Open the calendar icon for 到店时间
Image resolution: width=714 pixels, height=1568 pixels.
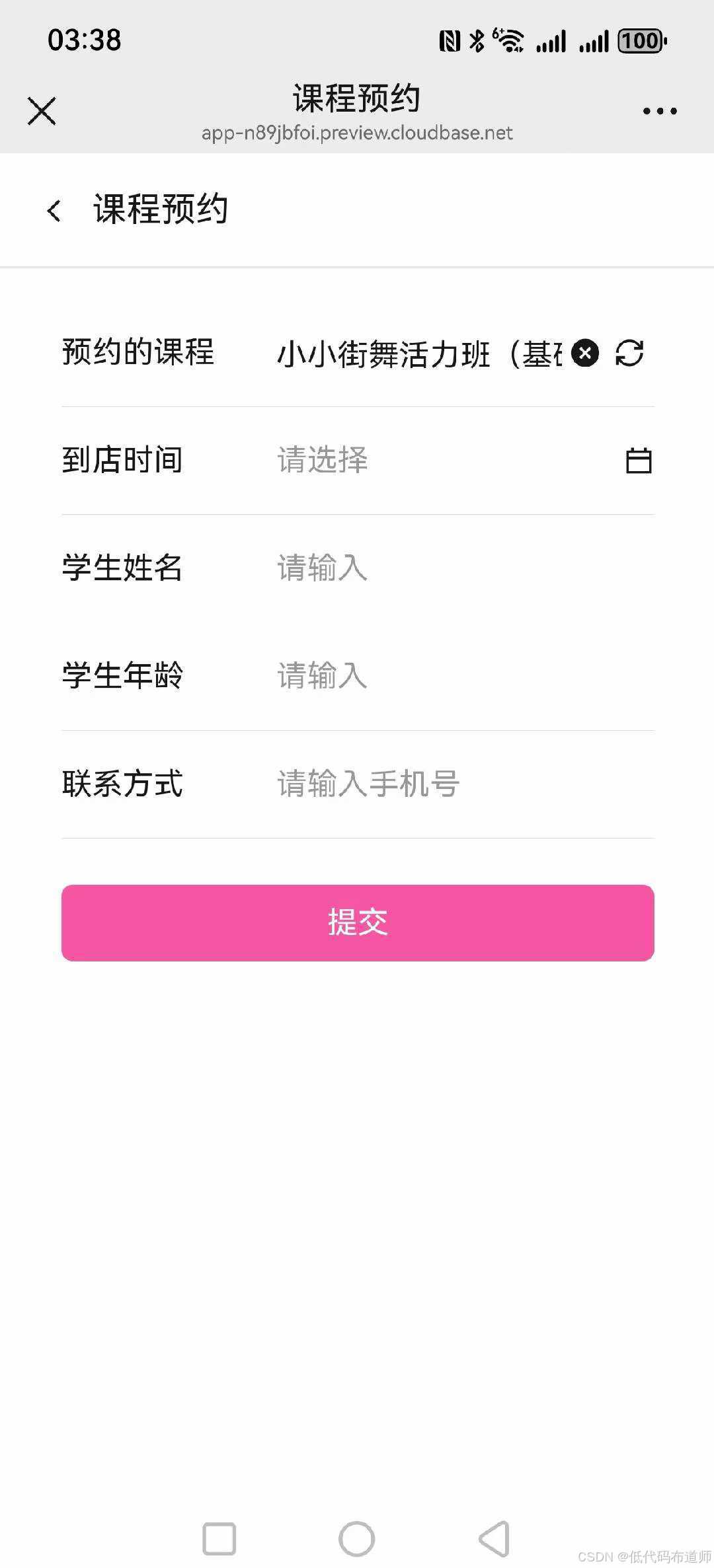[639, 461]
